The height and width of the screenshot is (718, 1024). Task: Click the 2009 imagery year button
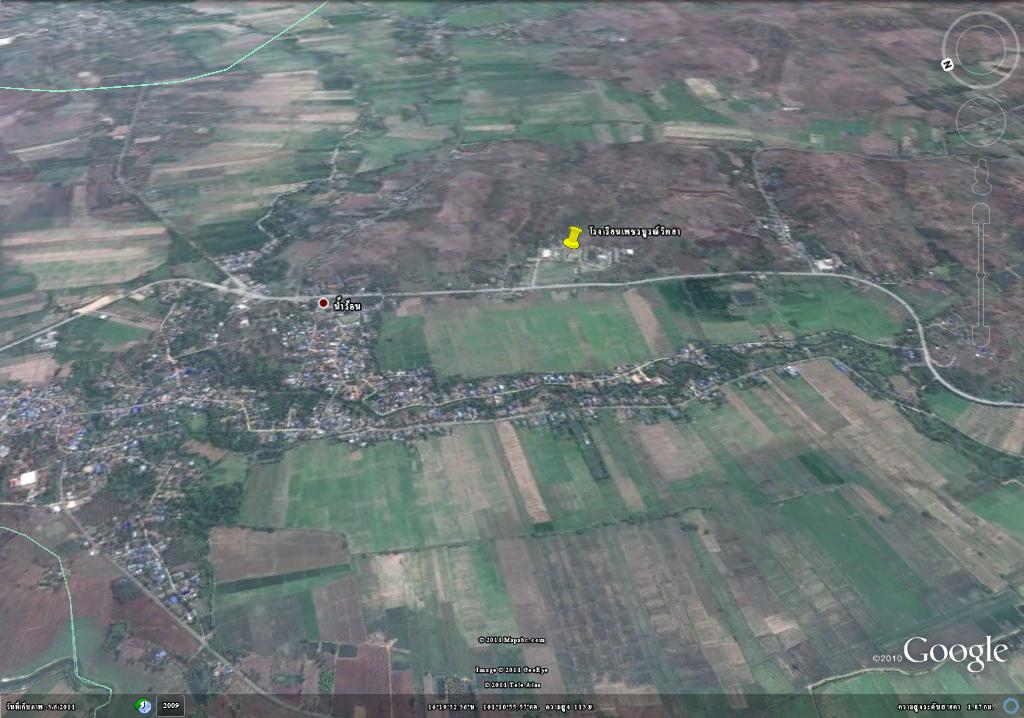point(170,706)
